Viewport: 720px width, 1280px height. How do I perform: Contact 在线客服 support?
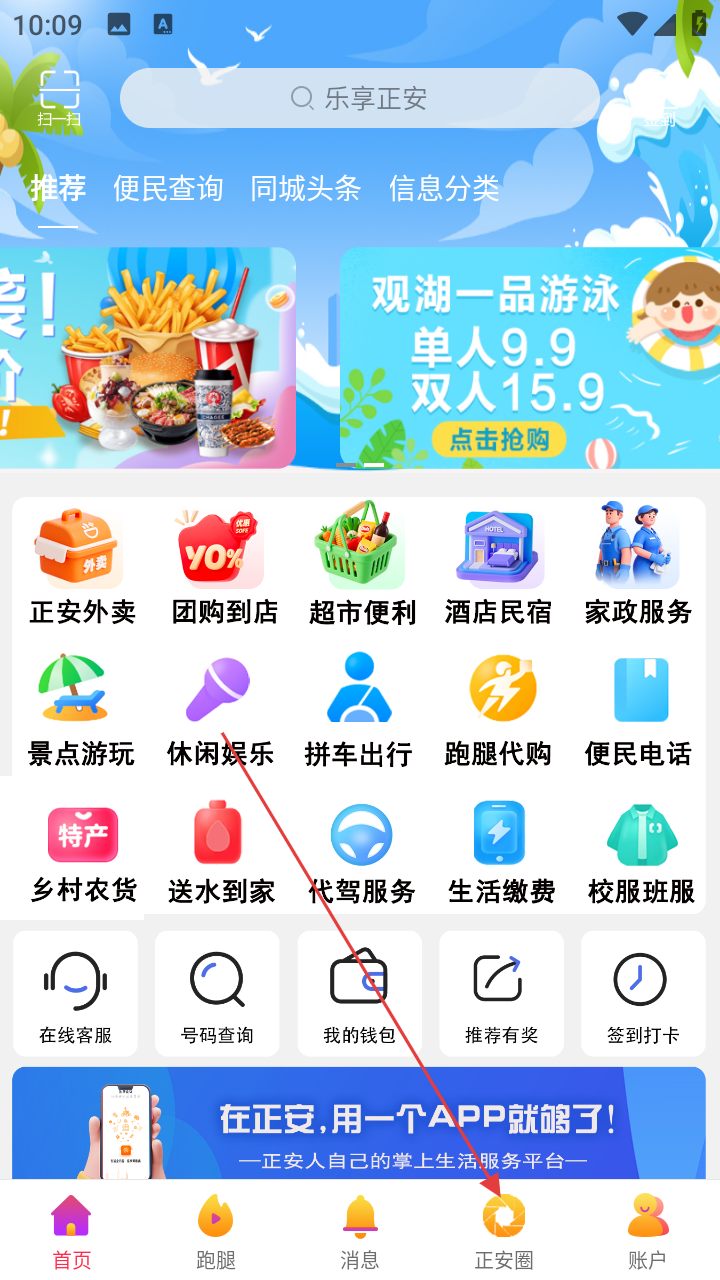pyautogui.click(x=75, y=993)
